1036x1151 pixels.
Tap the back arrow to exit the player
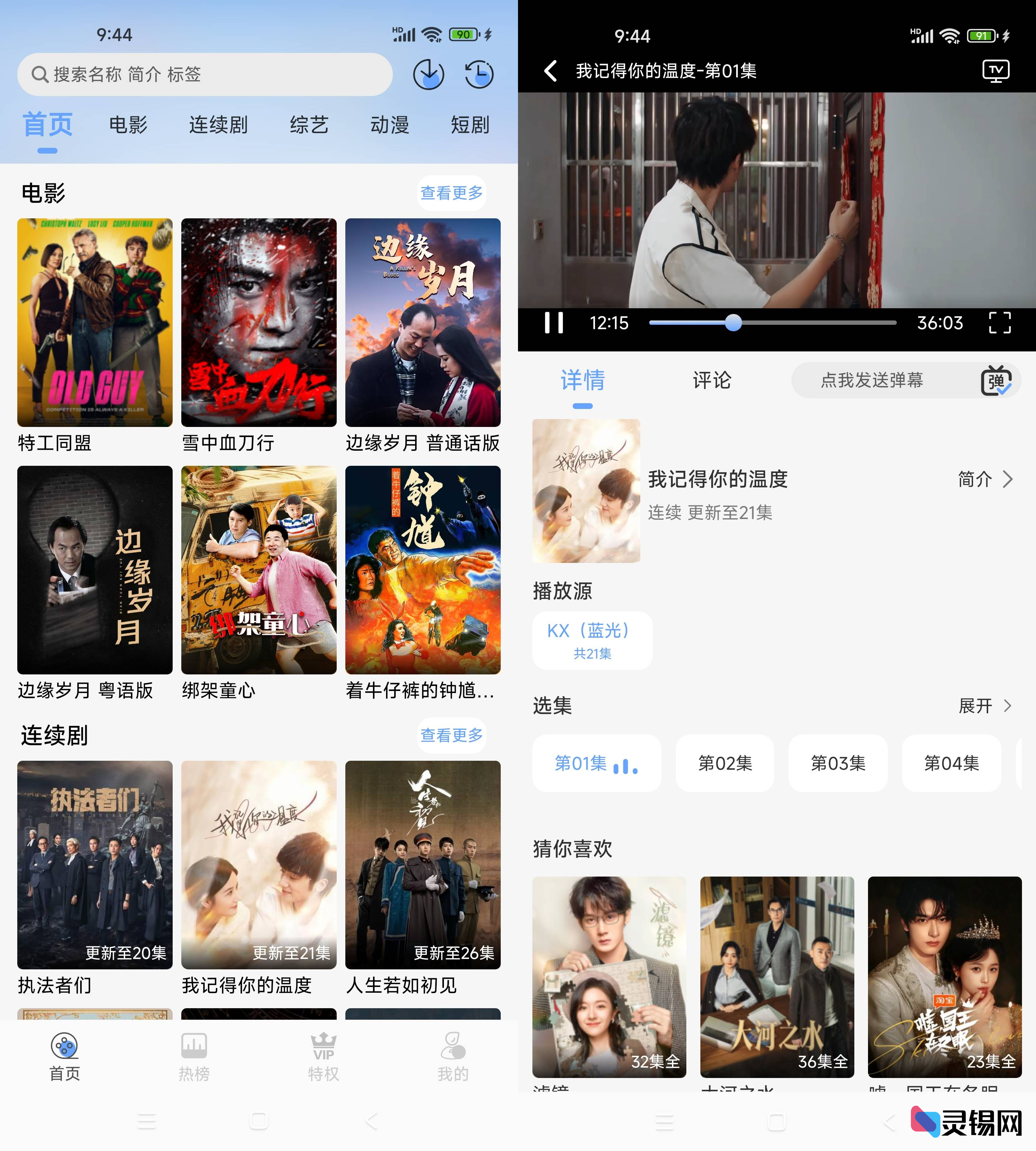(x=550, y=69)
